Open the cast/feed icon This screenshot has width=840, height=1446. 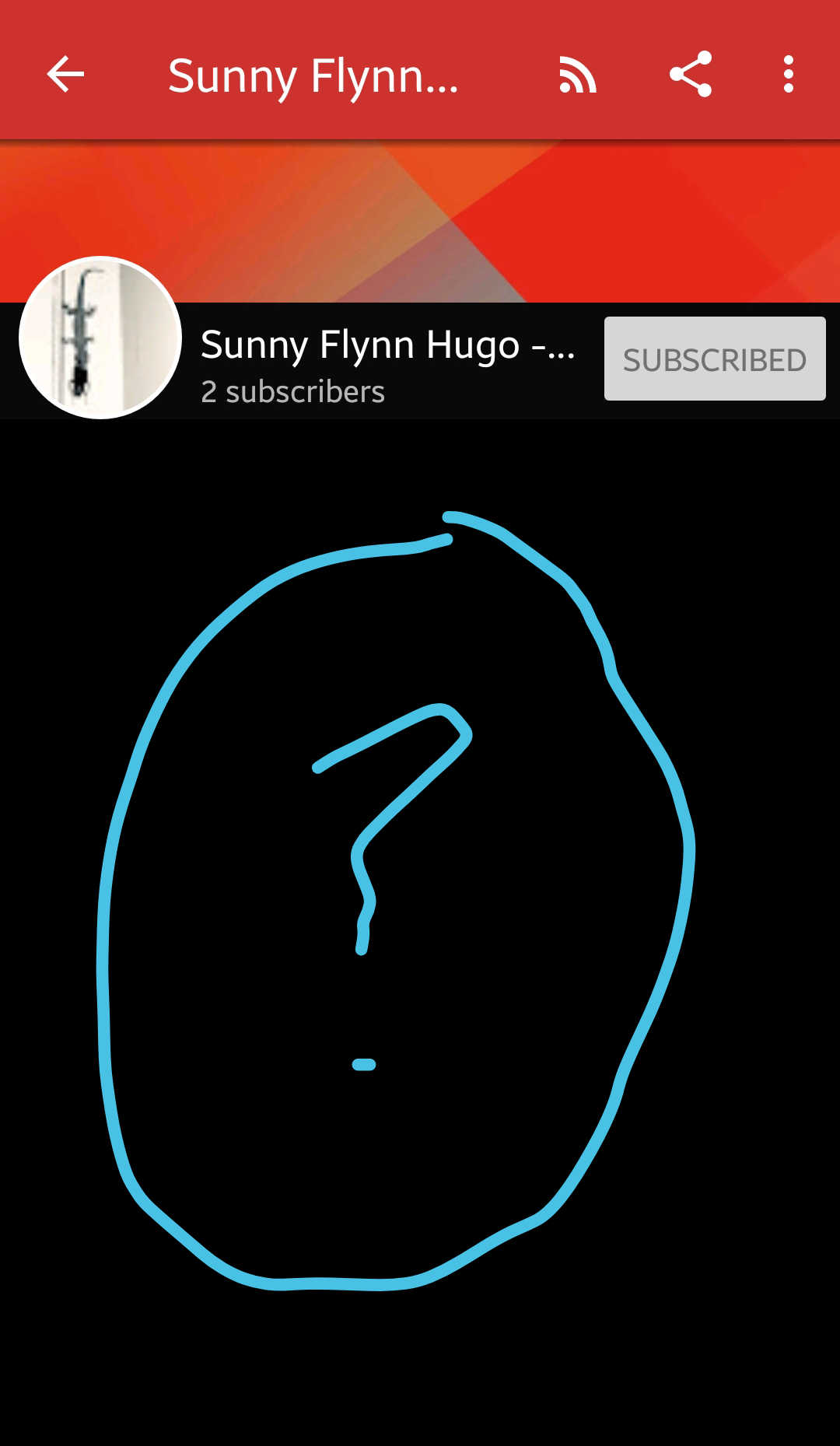(x=577, y=75)
